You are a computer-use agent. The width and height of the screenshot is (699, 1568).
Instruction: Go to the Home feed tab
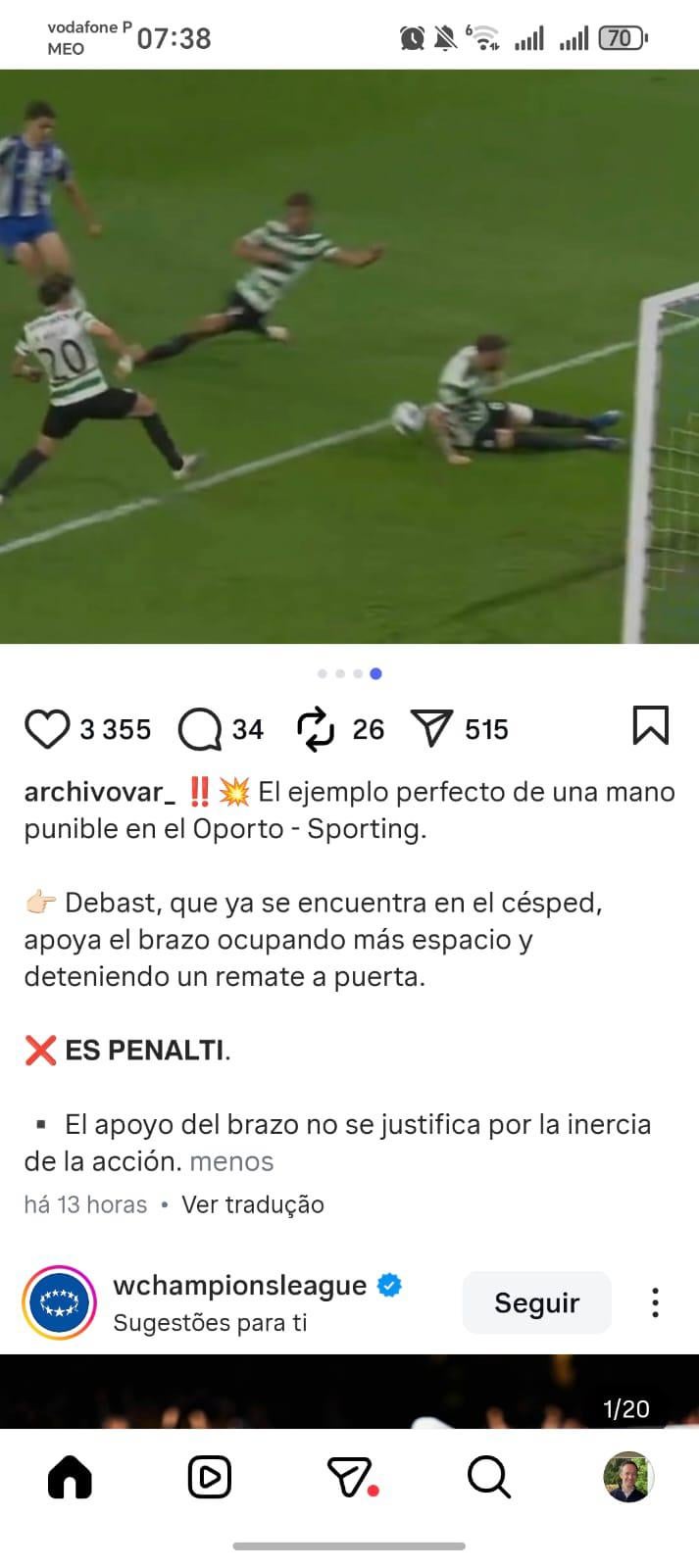(x=70, y=1477)
